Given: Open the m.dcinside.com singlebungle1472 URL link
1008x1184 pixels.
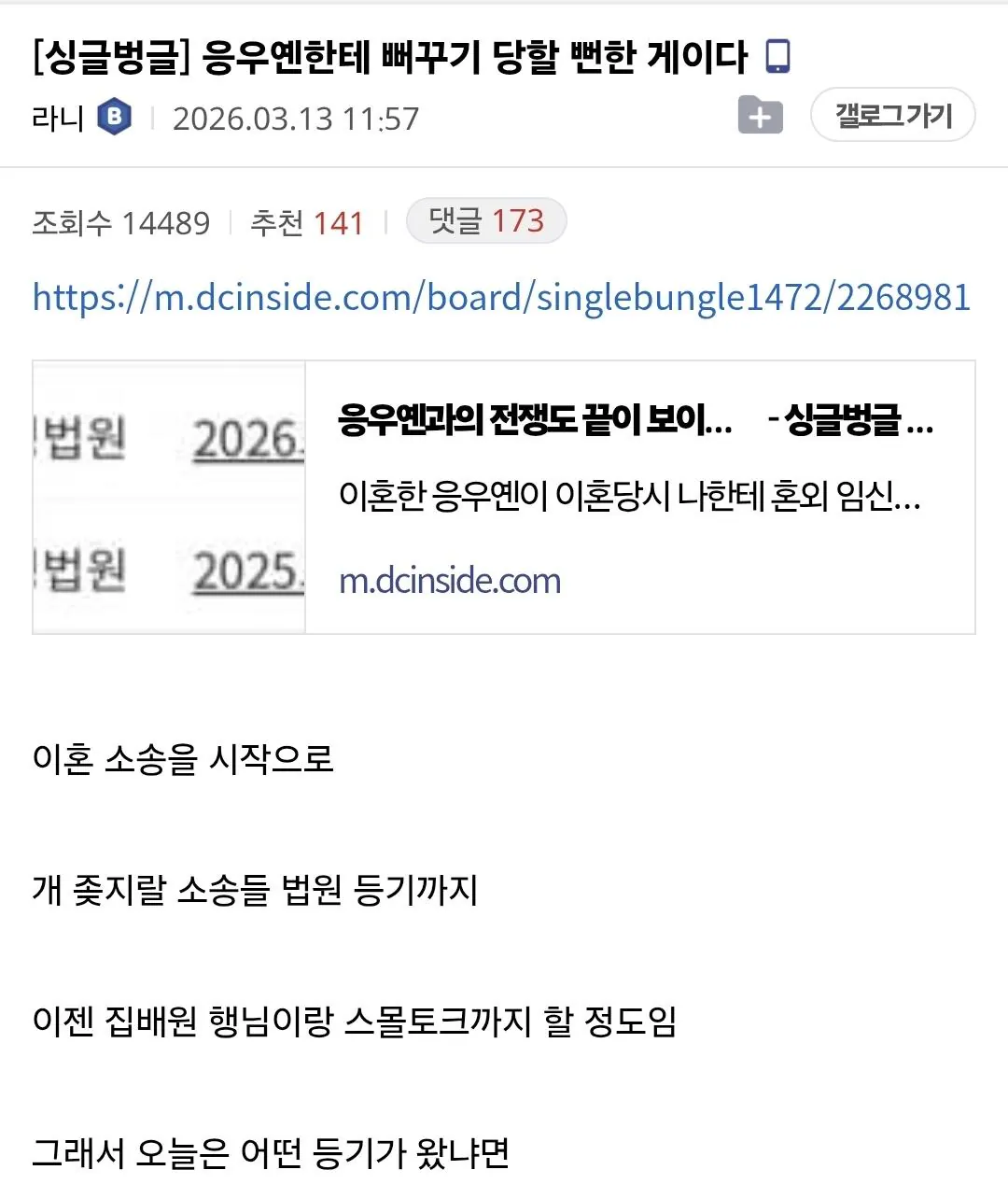Looking at the screenshot, I should tap(501, 298).
